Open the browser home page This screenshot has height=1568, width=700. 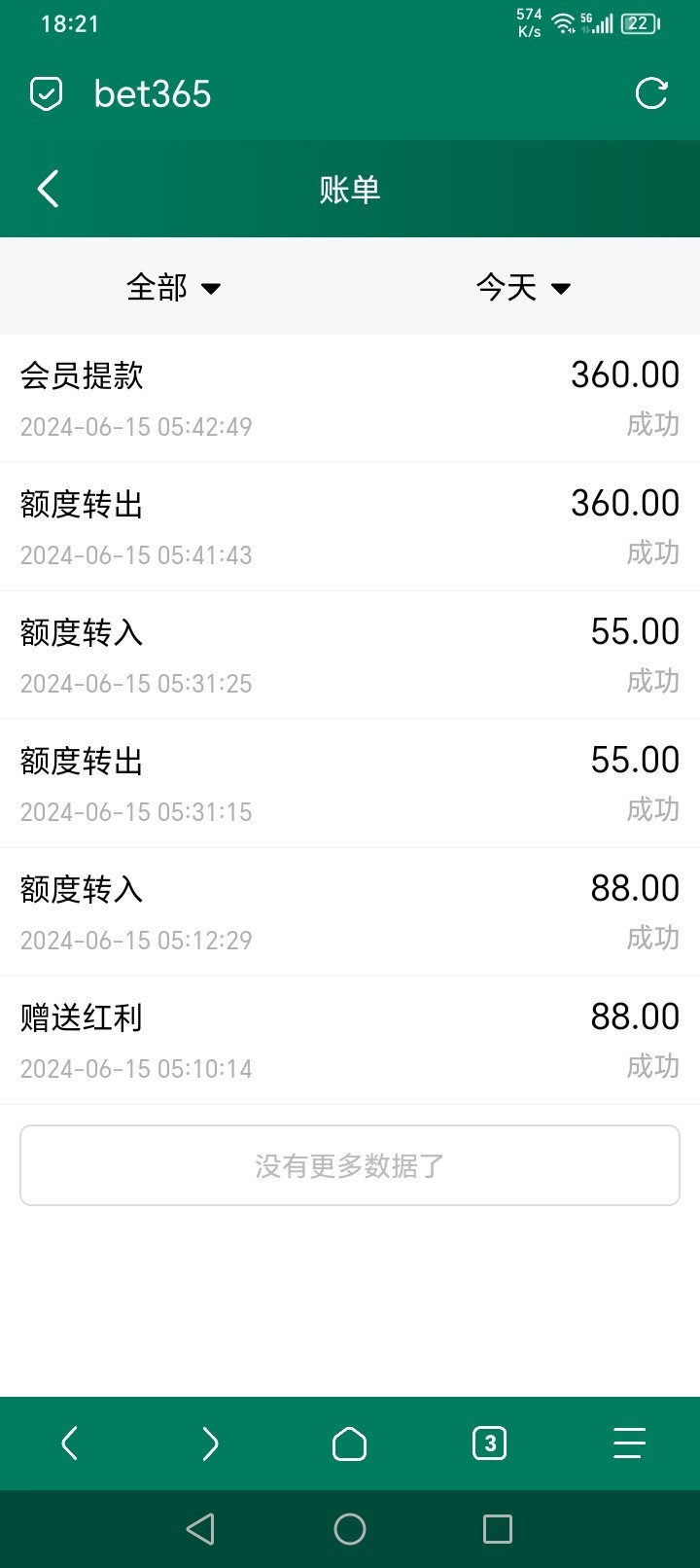click(349, 1443)
